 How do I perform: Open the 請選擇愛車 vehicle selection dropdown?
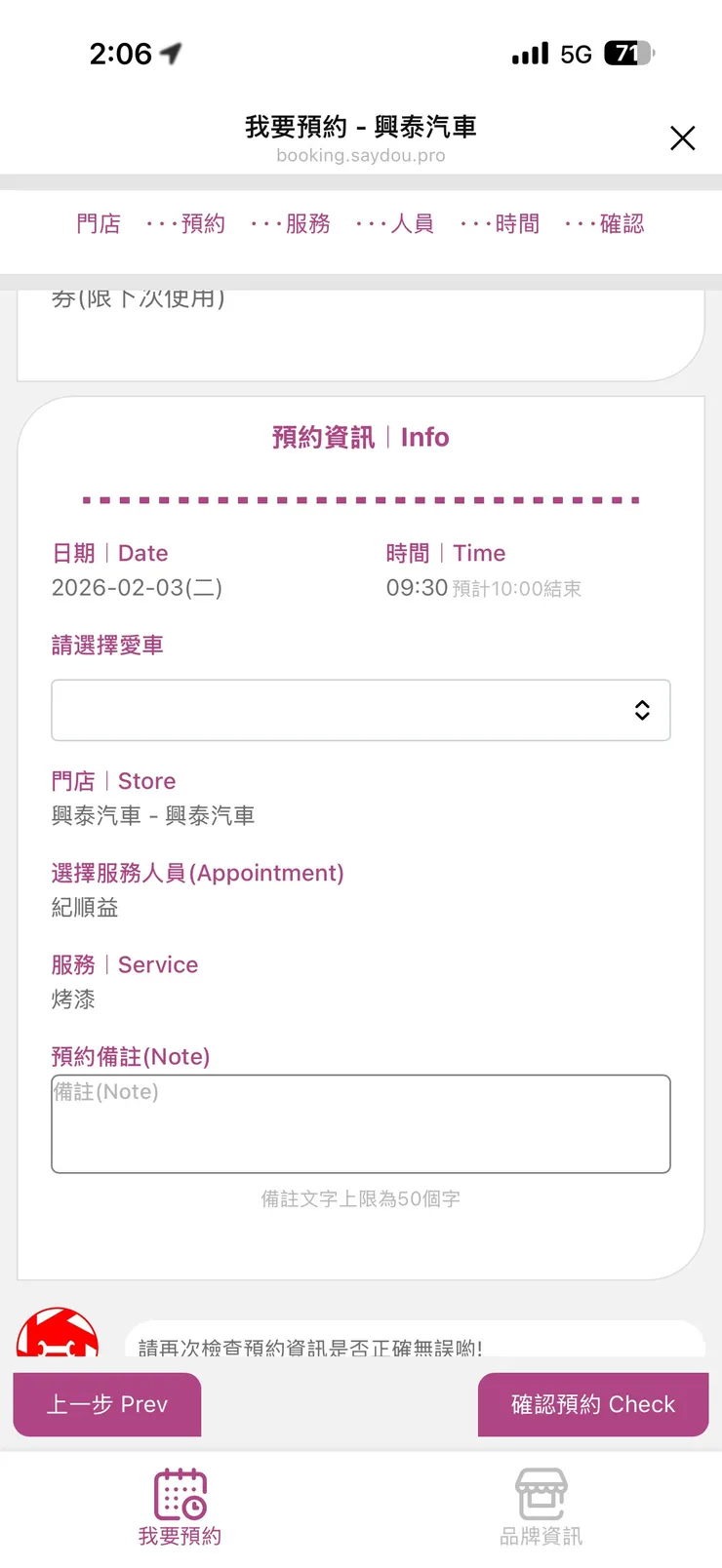click(361, 710)
